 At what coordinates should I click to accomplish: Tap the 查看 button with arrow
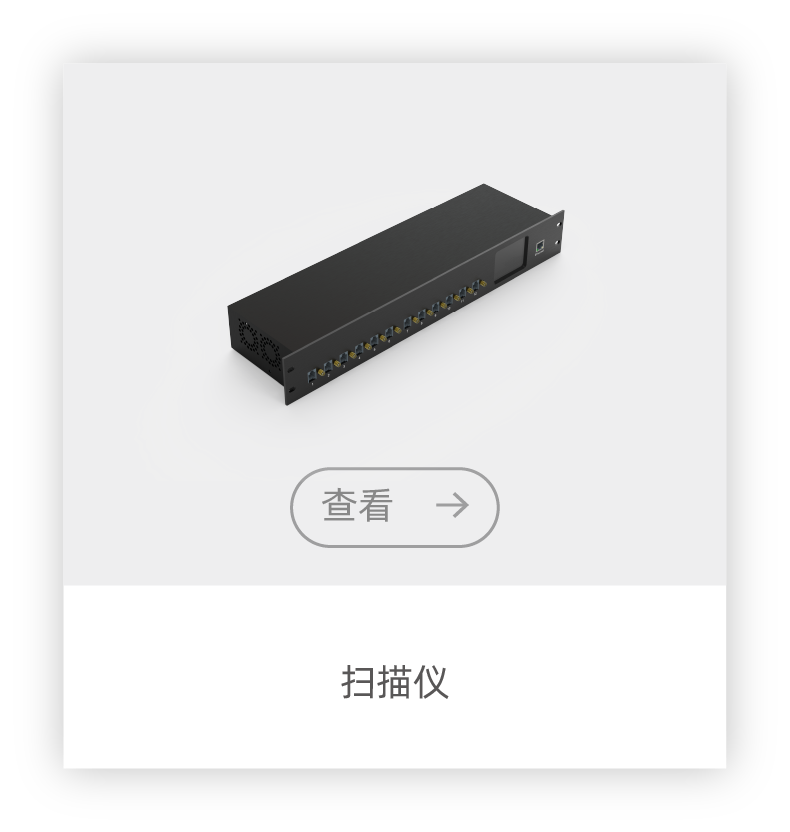point(394,507)
